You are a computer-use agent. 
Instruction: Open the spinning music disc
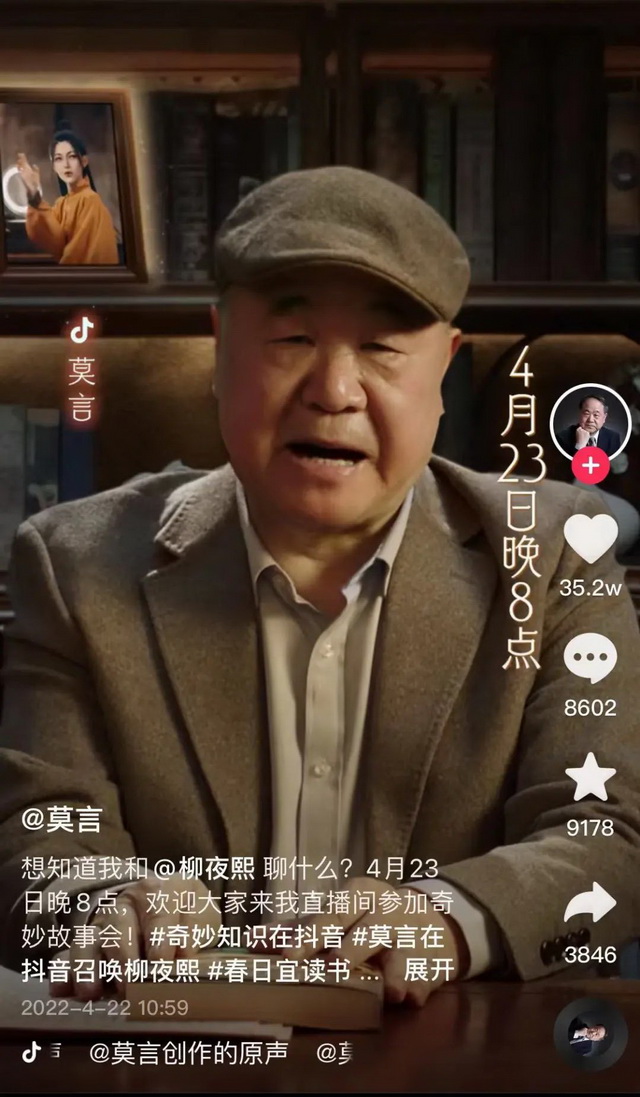tap(590, 1033)
